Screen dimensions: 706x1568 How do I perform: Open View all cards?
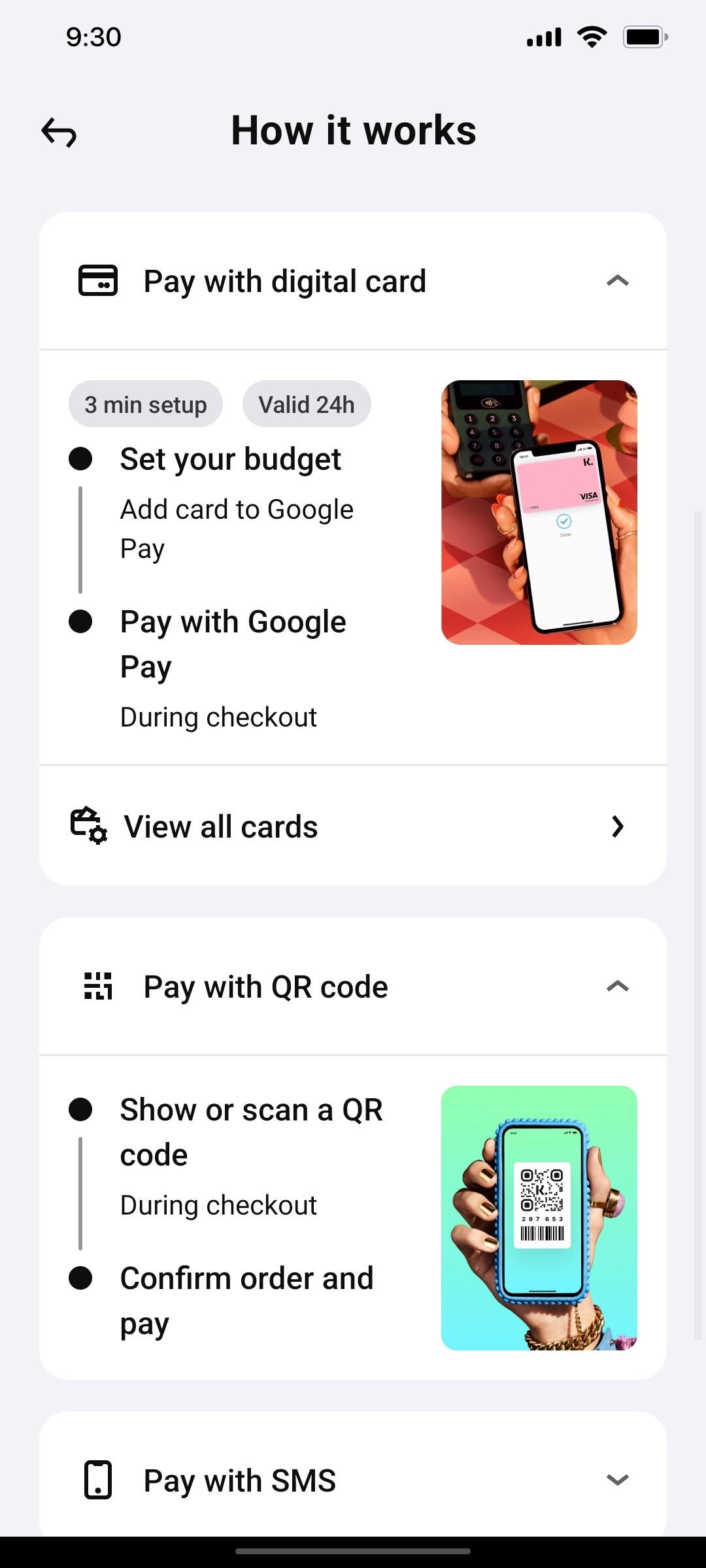click(220, 826)
